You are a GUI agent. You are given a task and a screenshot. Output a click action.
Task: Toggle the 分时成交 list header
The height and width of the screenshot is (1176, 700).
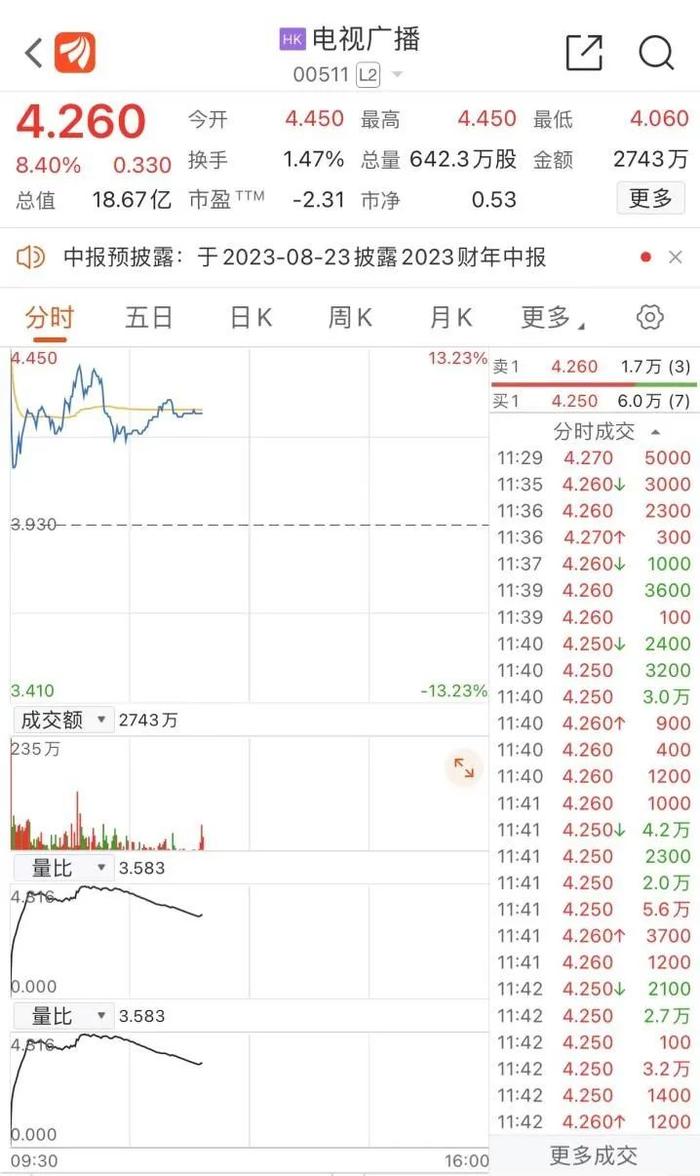click(x=606, y=432)
